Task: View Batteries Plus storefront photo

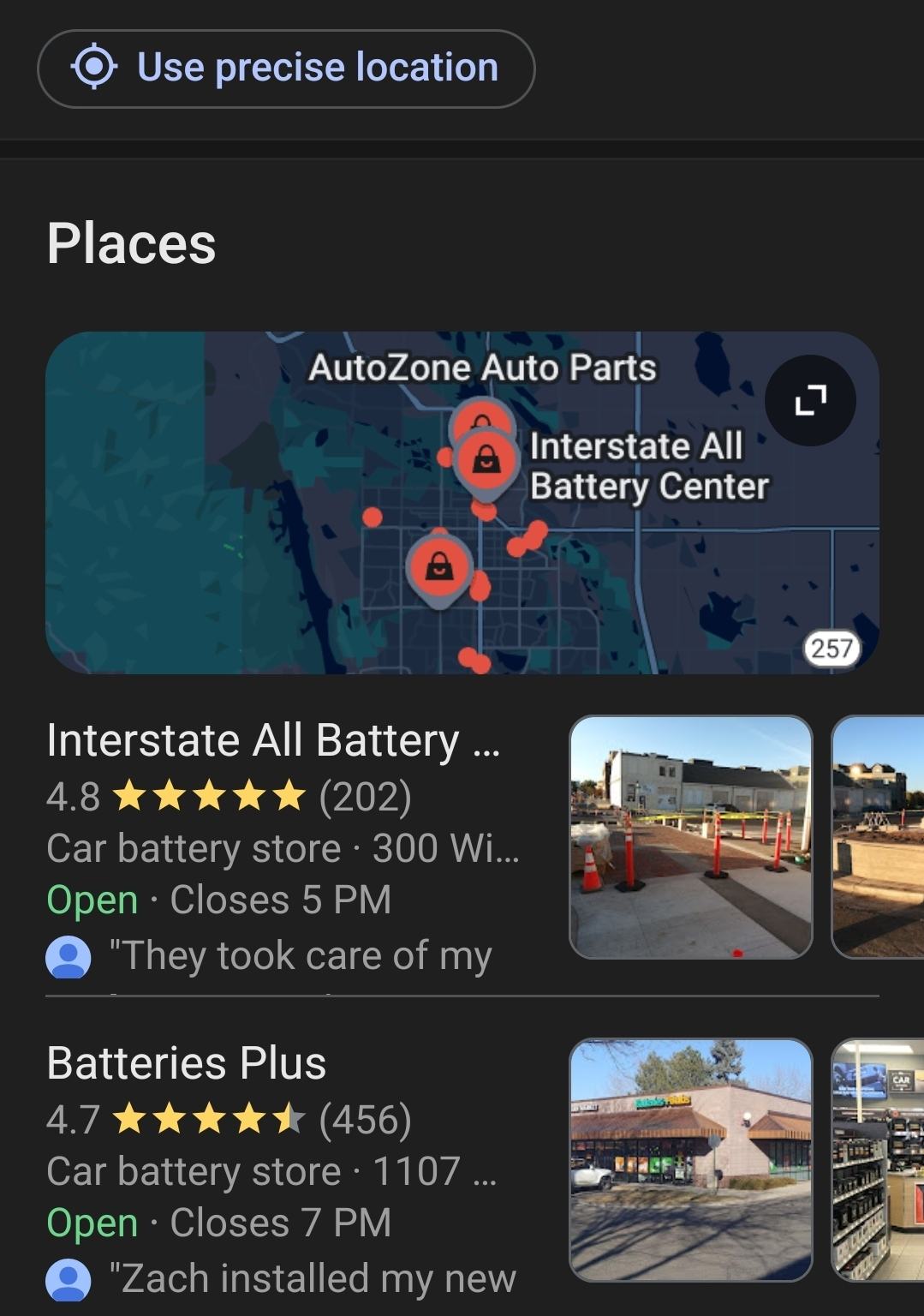Action: pyautogui.click(x=691, y=1159)
